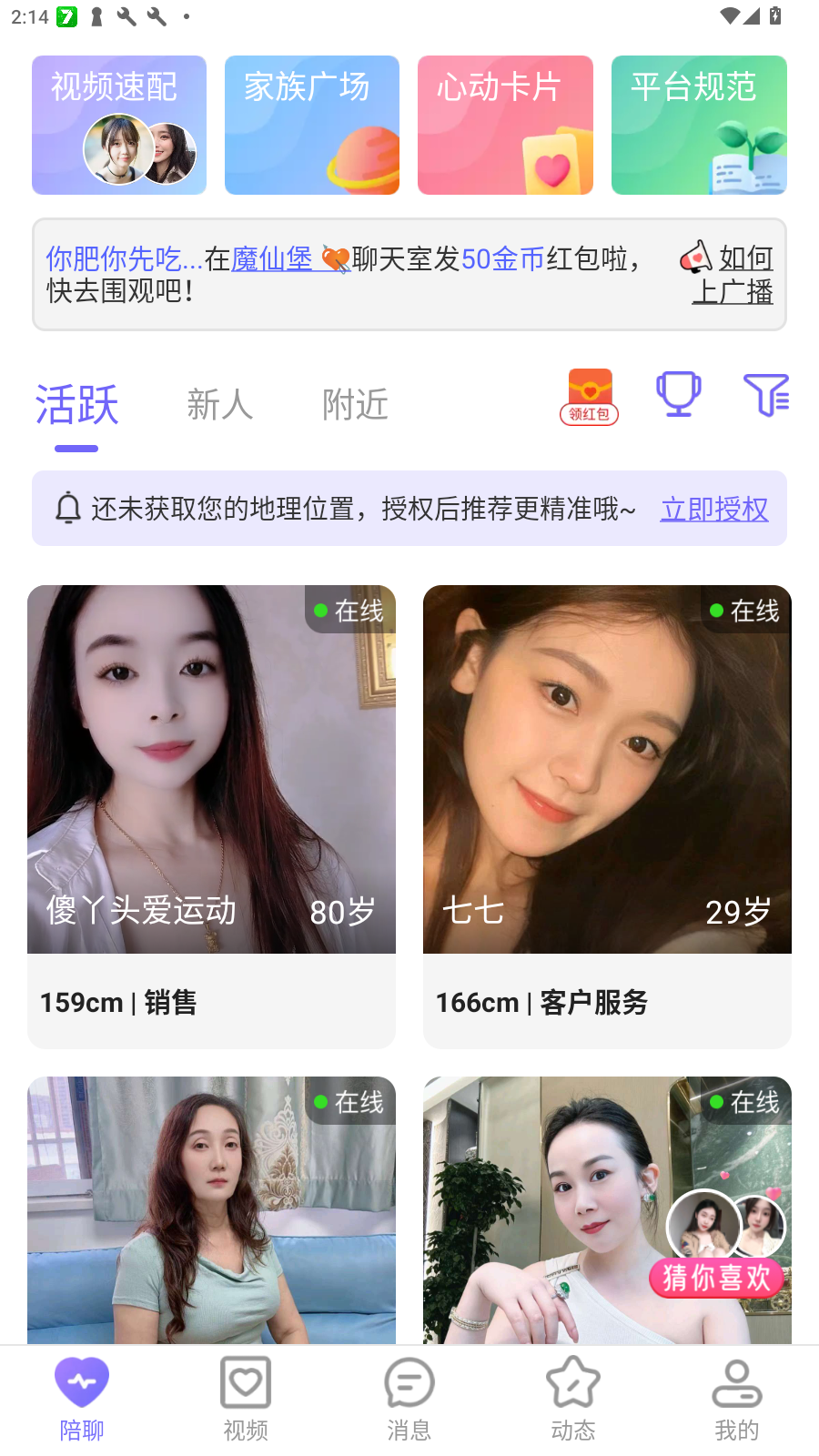Switch to the 动态 feed tab
The width and height of the screenshot is (819, 1456).
coord(573,1399)
